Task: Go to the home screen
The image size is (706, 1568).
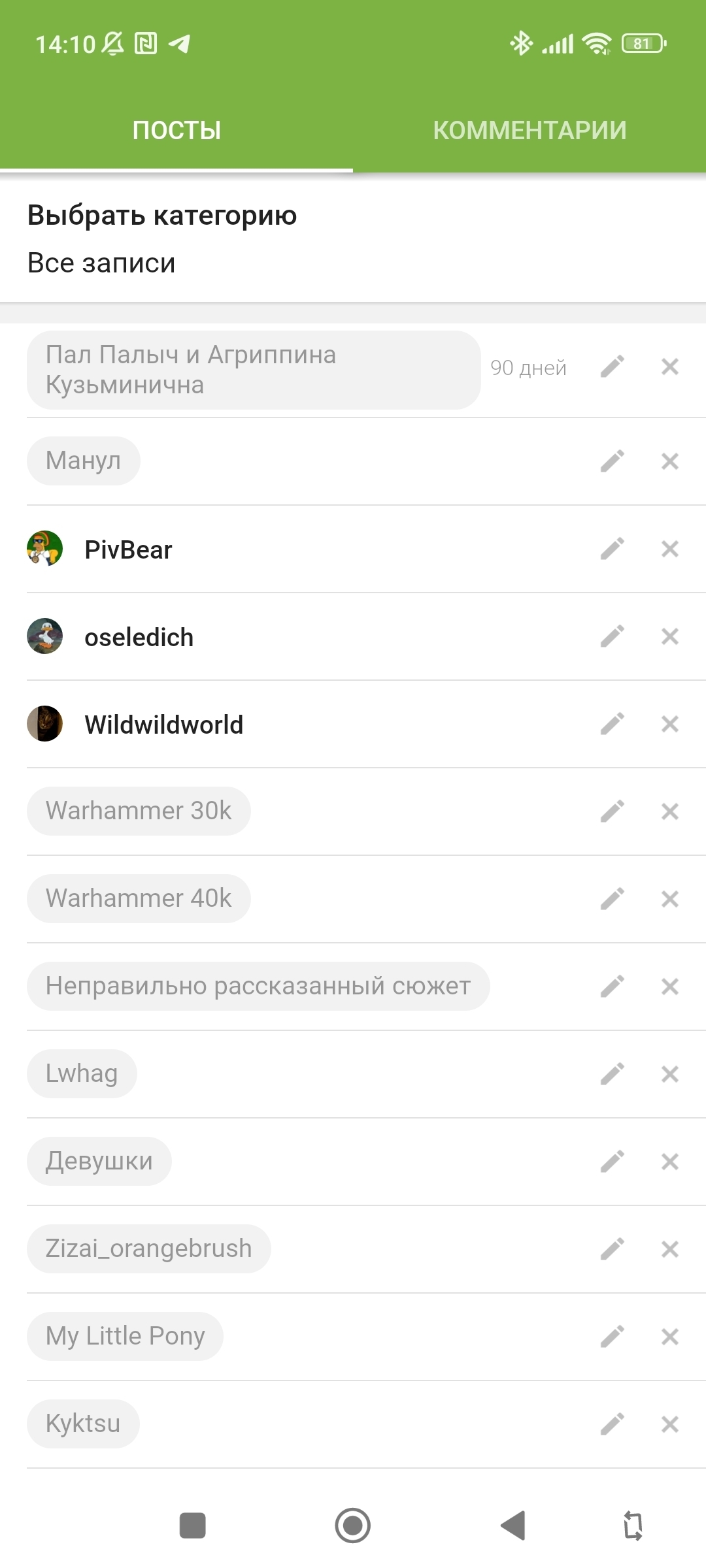Action: coord(353,1526)
